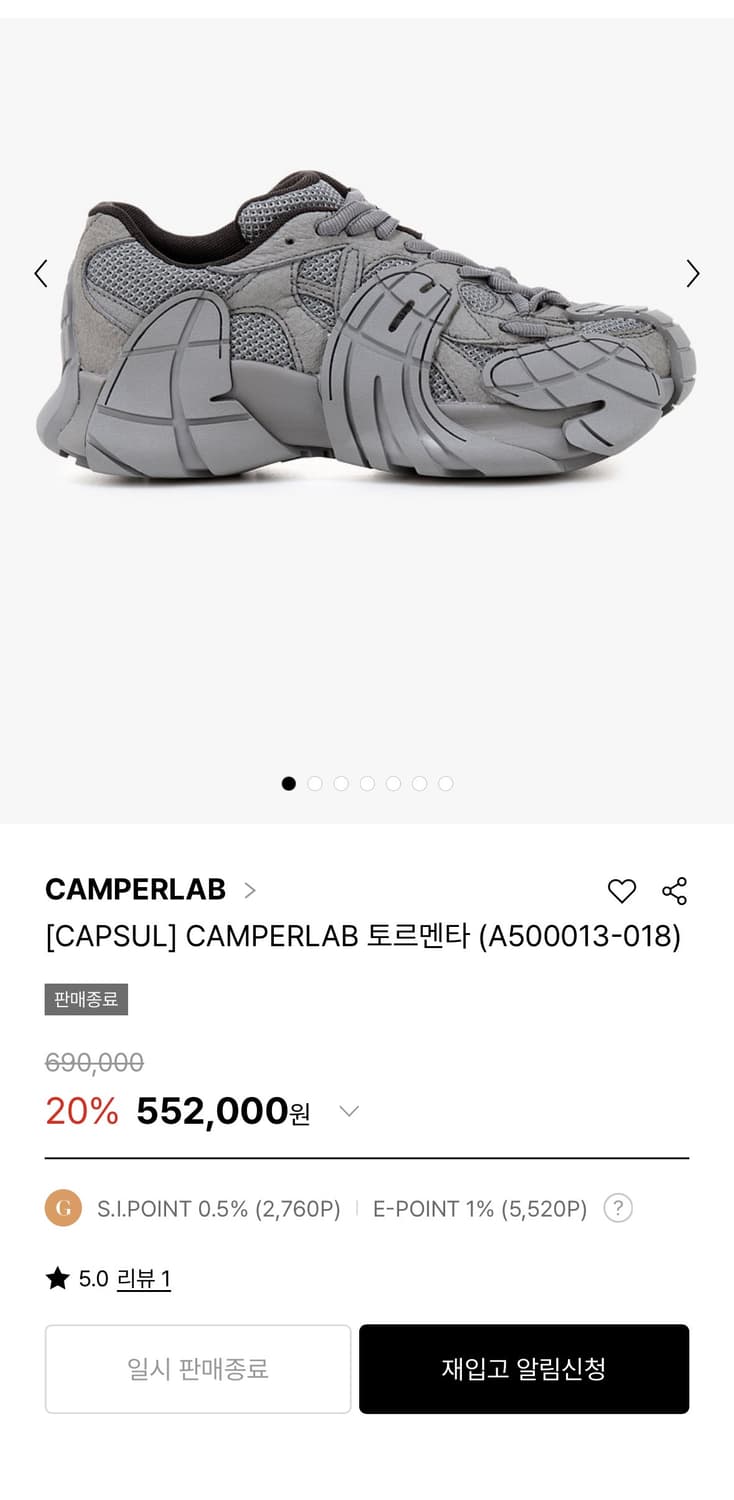Click the S.I.POINT badge icon
The height and width of the screenshot is (1500, 734).
(62, 1208)
